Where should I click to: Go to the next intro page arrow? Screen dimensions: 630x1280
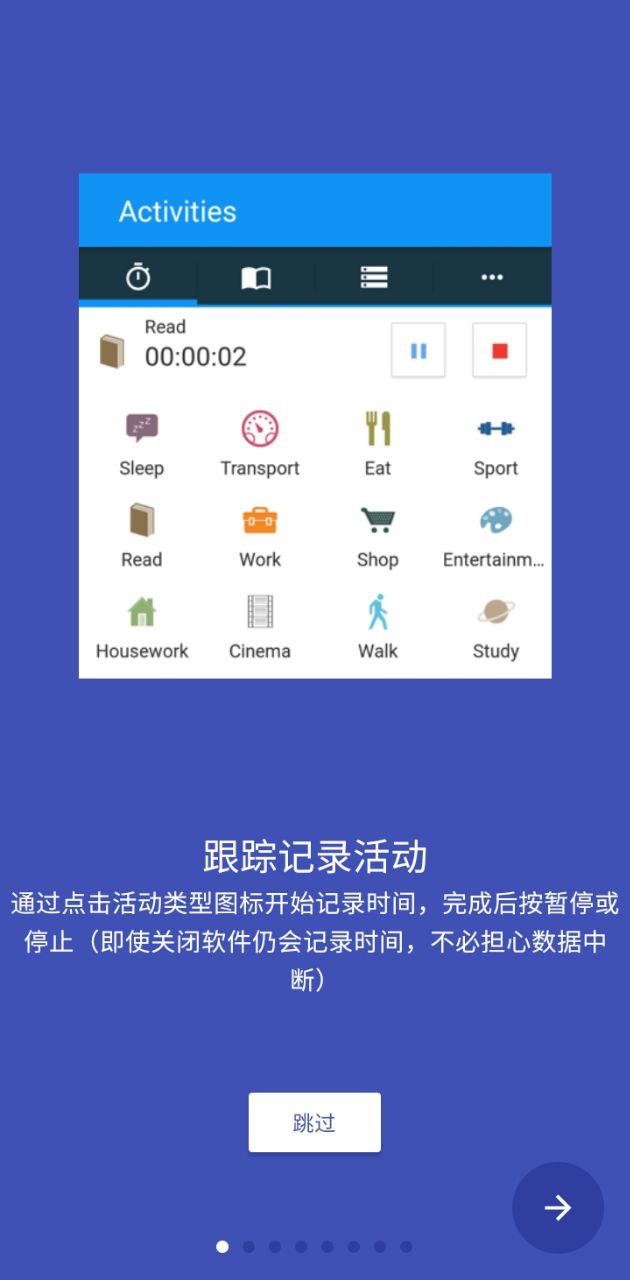(x=557, y=1207)
